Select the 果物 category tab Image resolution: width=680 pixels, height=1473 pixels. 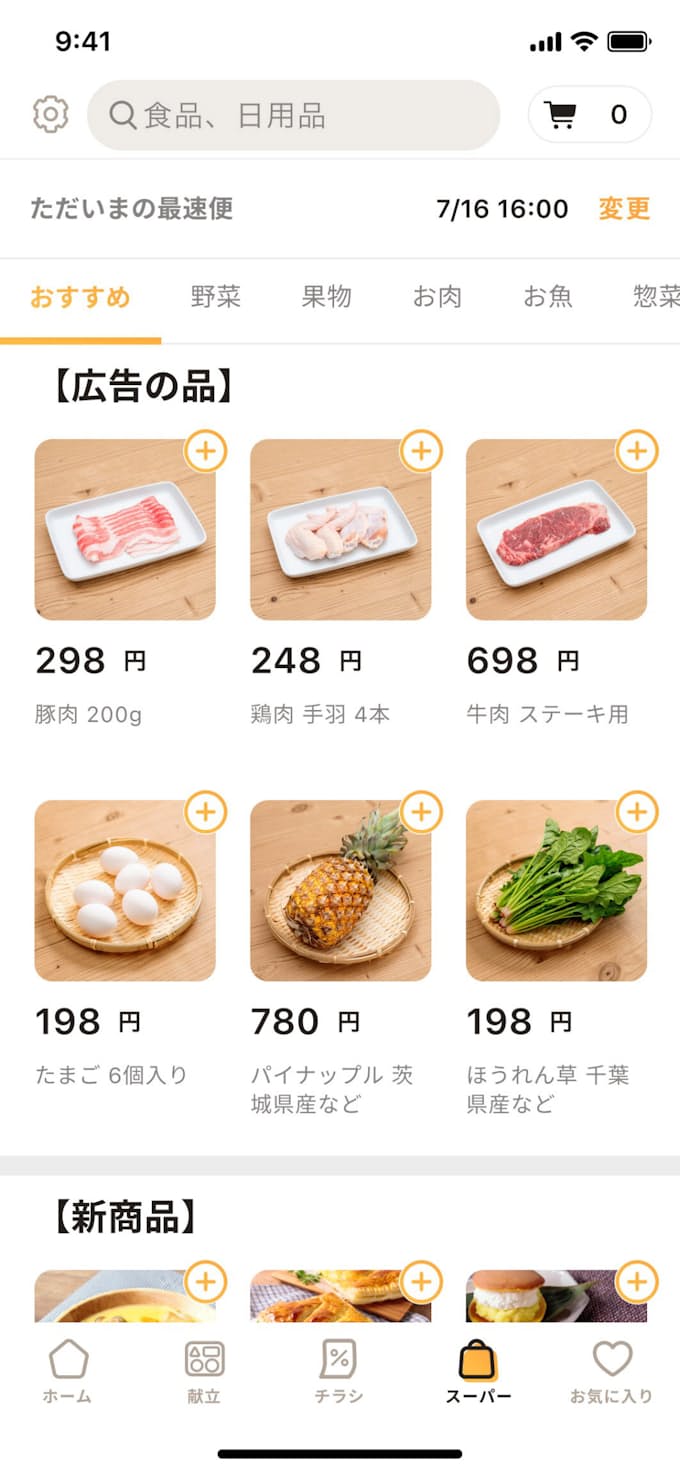326,297
